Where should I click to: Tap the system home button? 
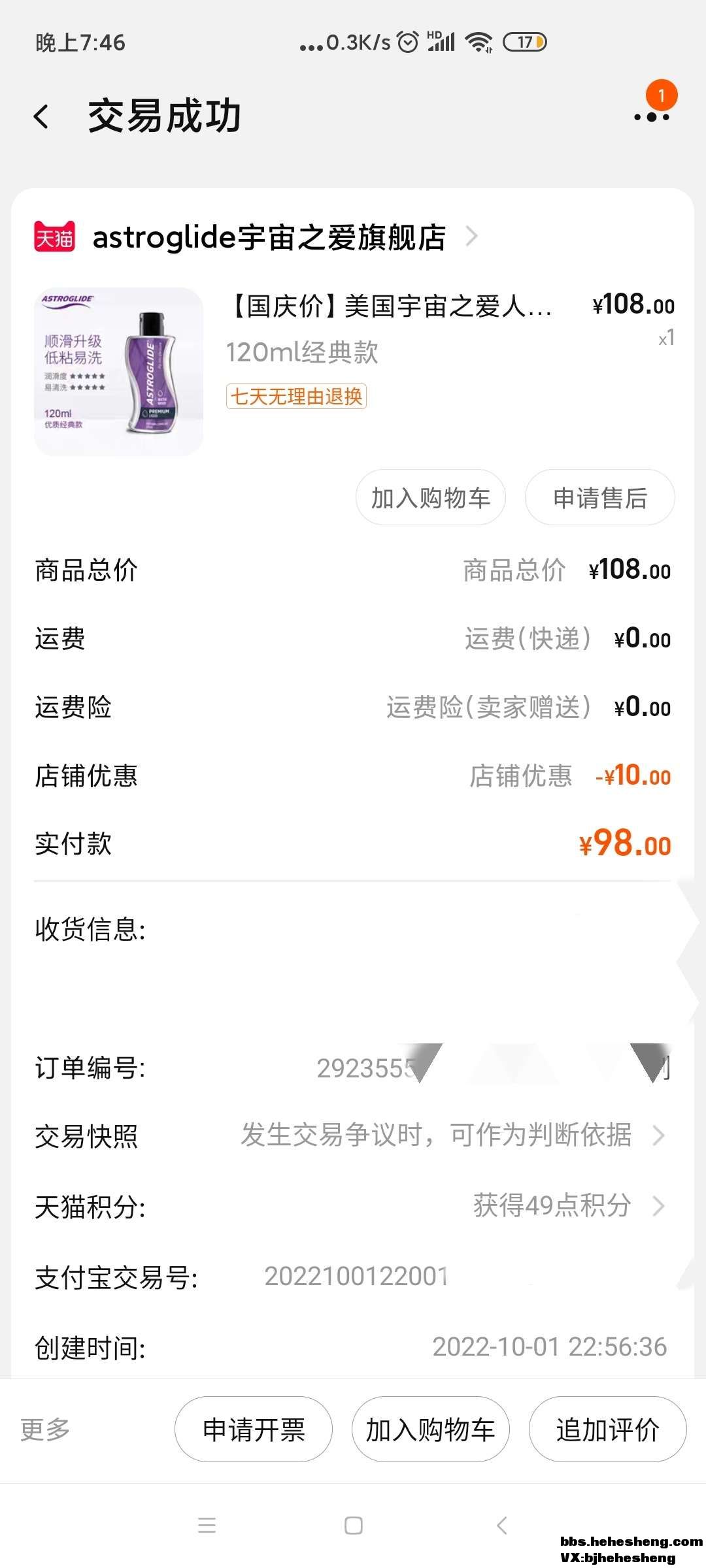pyautogui.click(x=354, y=1526)
